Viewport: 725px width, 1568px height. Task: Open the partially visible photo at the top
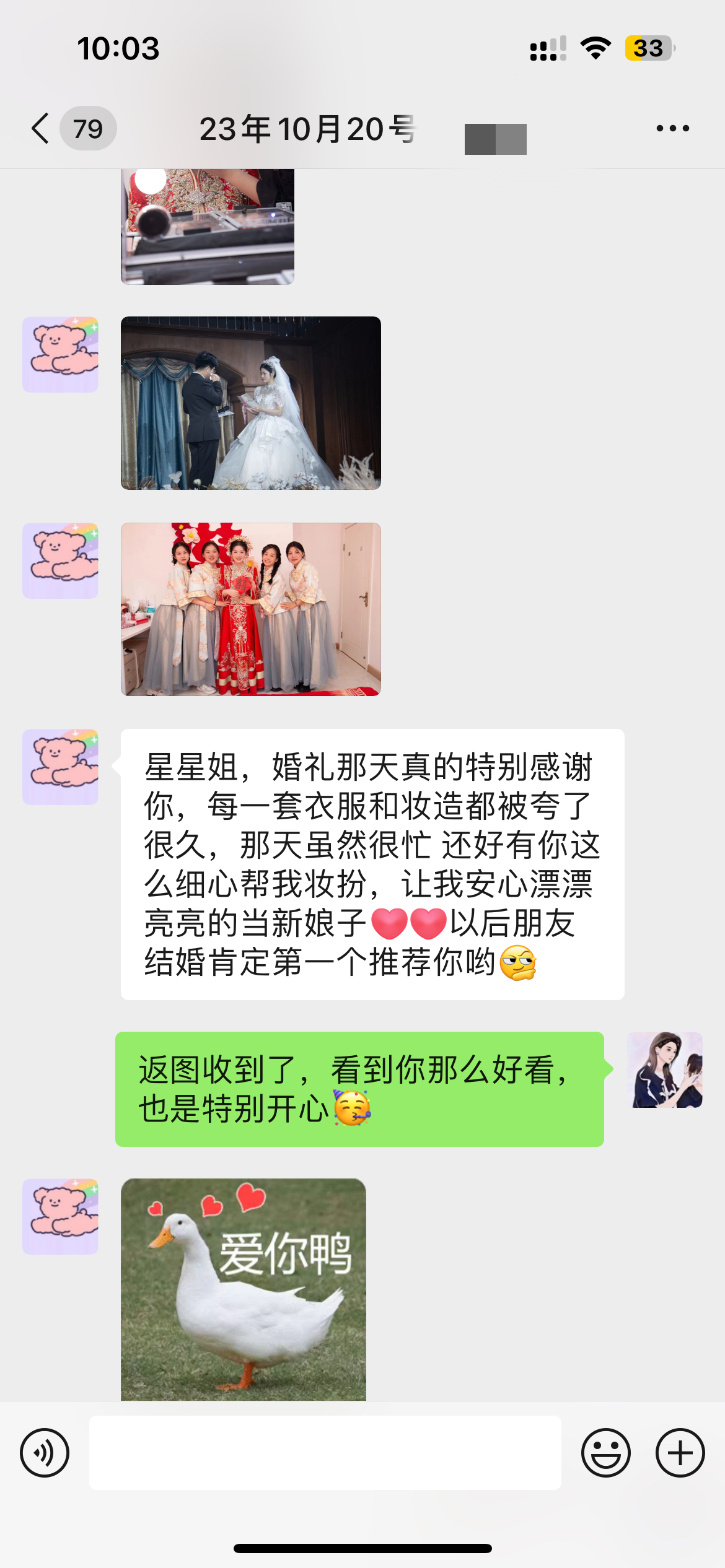click(207, 227)
